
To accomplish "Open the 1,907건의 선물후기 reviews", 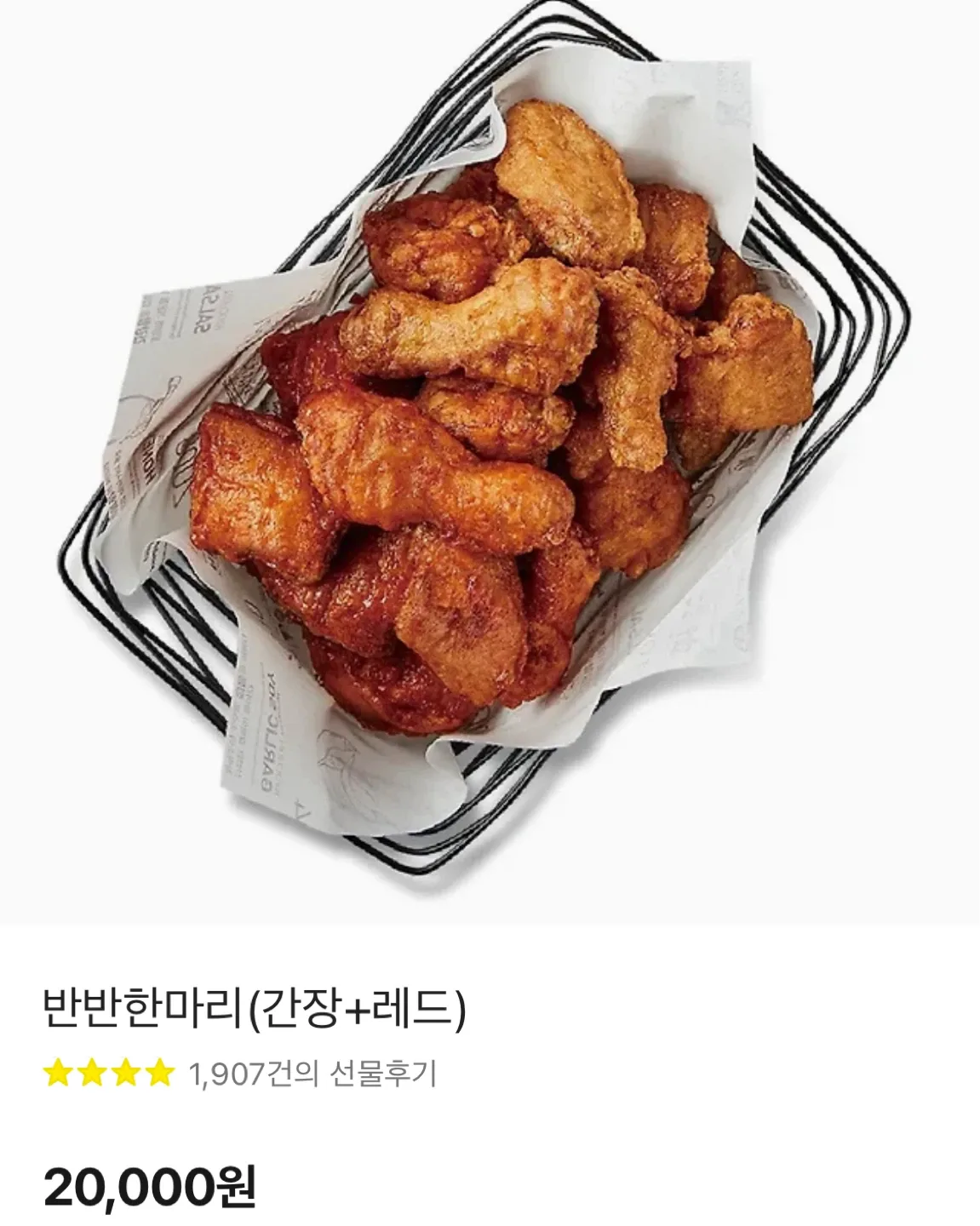I will [x=312, y=1074].
